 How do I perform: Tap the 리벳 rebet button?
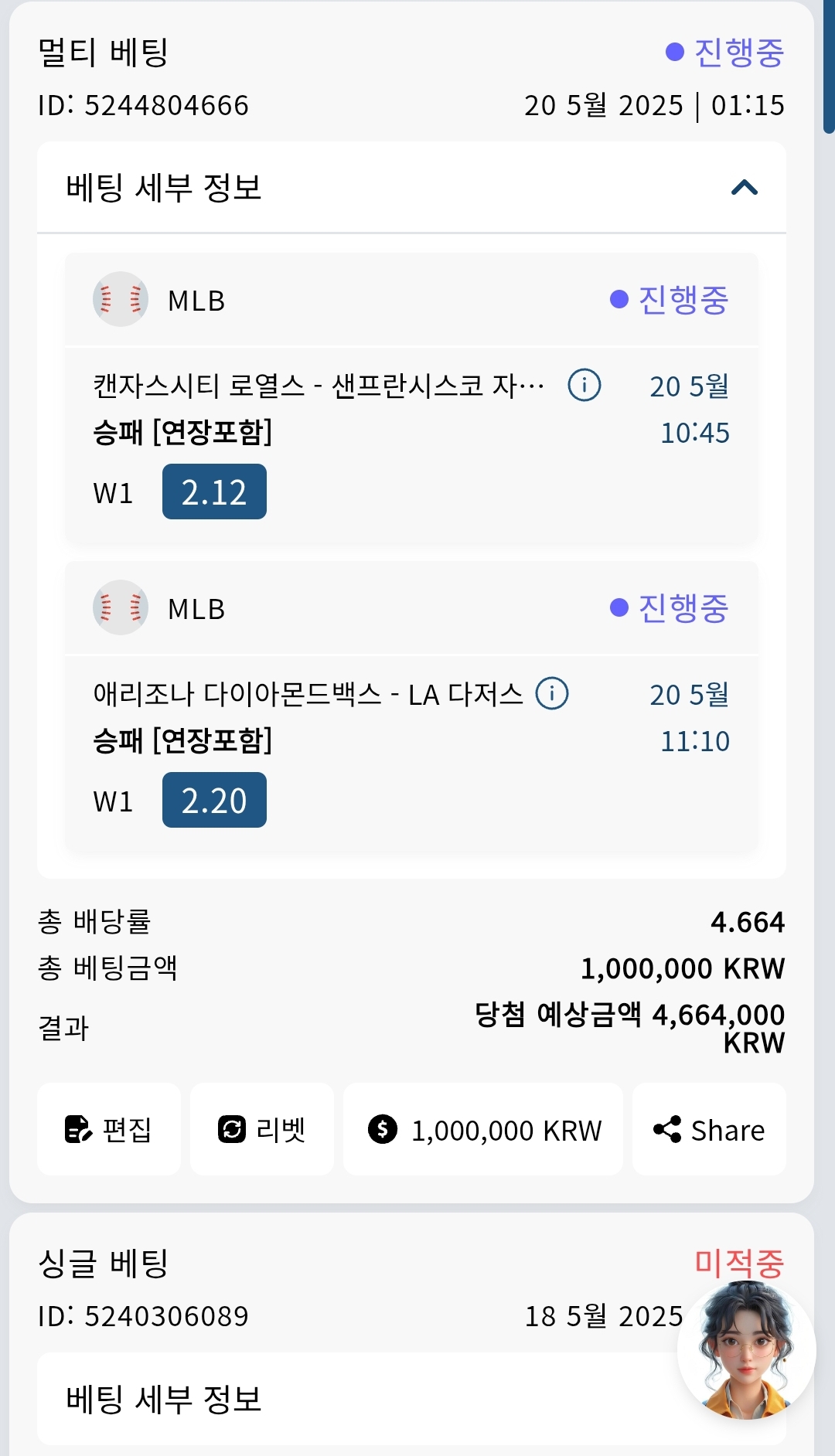[x=262, y=1129]
